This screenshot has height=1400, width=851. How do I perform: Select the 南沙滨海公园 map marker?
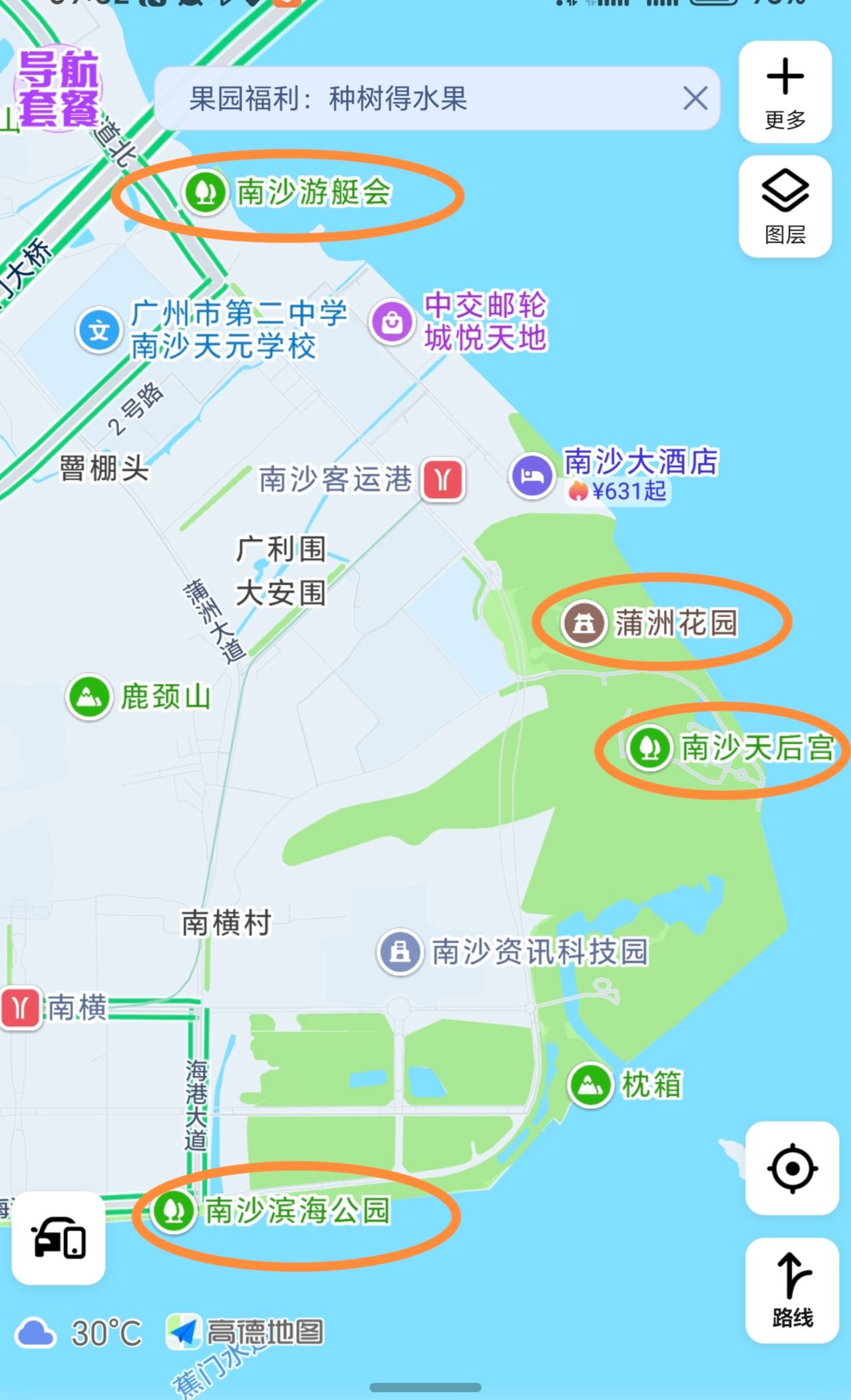tap(174, 1210)
